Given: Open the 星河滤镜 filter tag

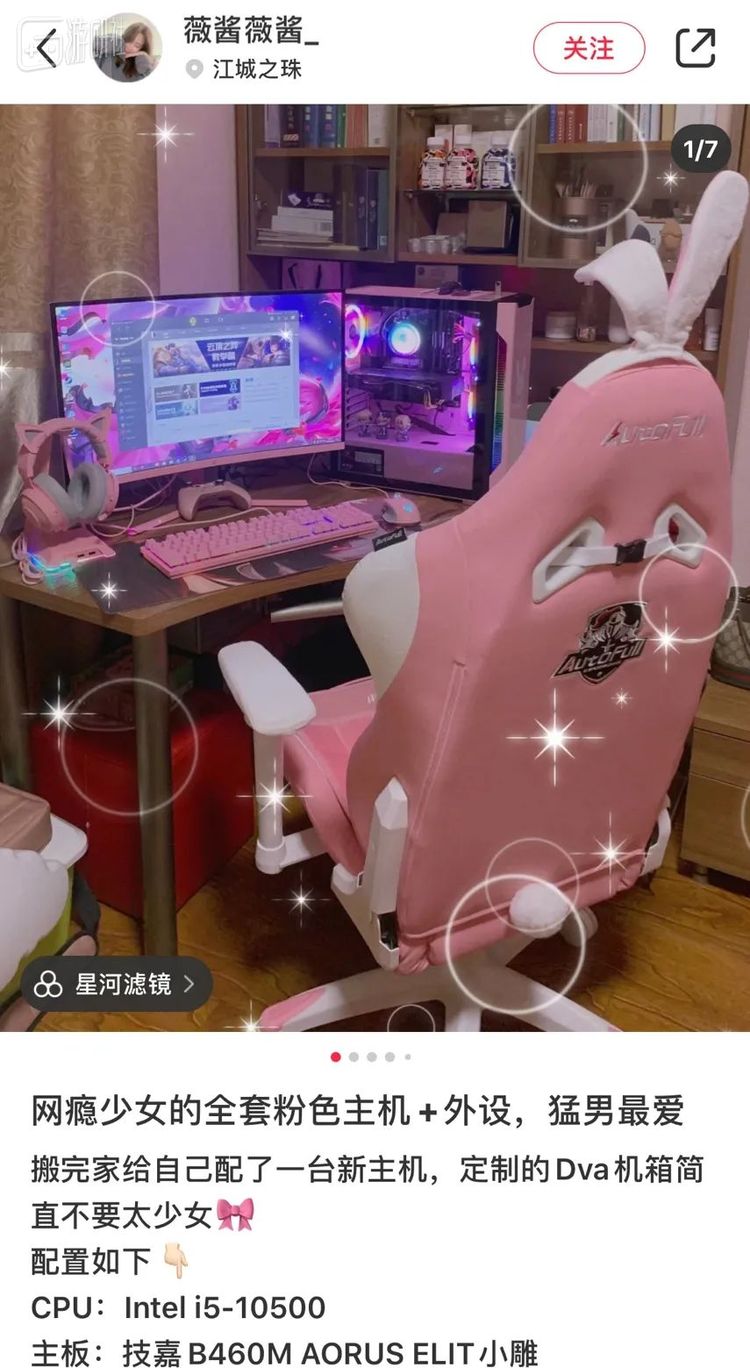Looking at the screenshot, I should coord(116,984).
